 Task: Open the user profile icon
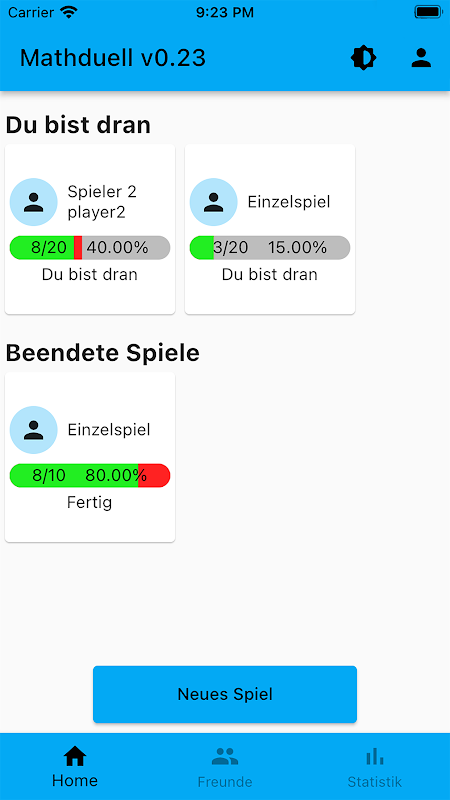(421, 58)
